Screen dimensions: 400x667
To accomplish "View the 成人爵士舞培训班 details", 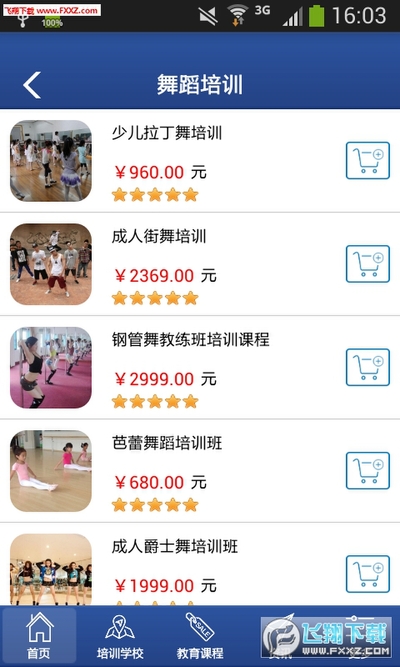I will (200, 564).
